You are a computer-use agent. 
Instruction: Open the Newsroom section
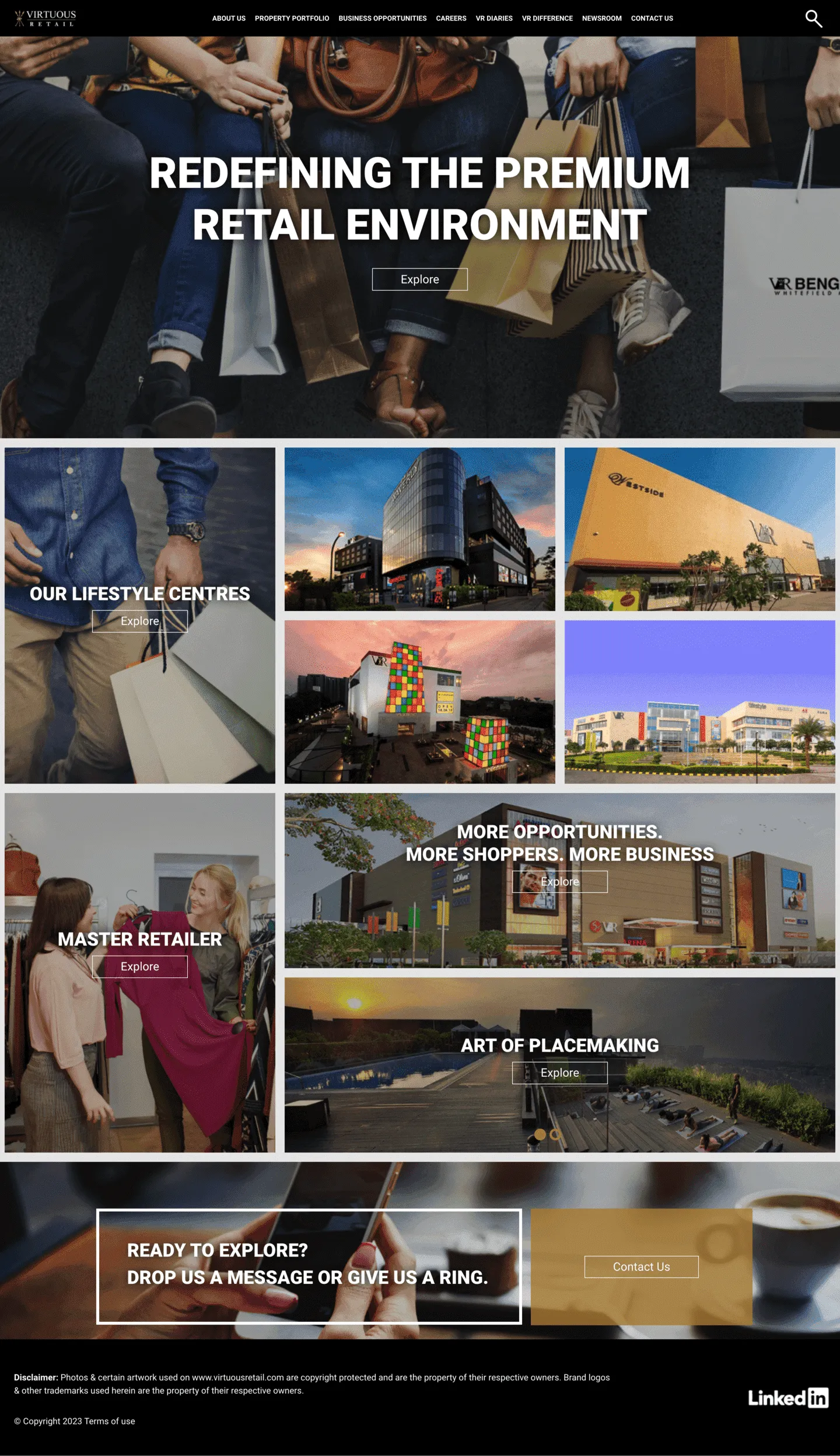click(x=601, y=19)
